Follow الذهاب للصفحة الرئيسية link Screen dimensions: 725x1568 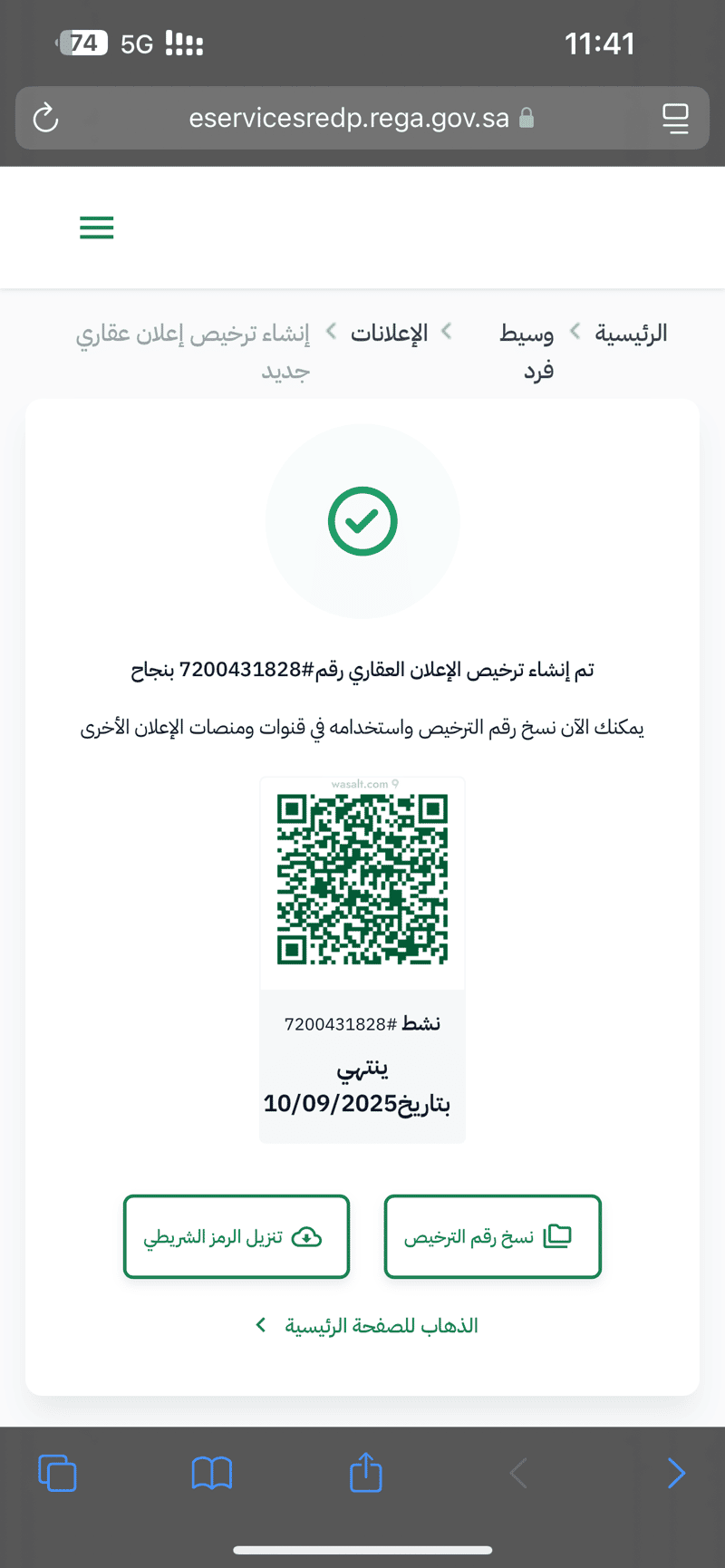coord(381,1326)
